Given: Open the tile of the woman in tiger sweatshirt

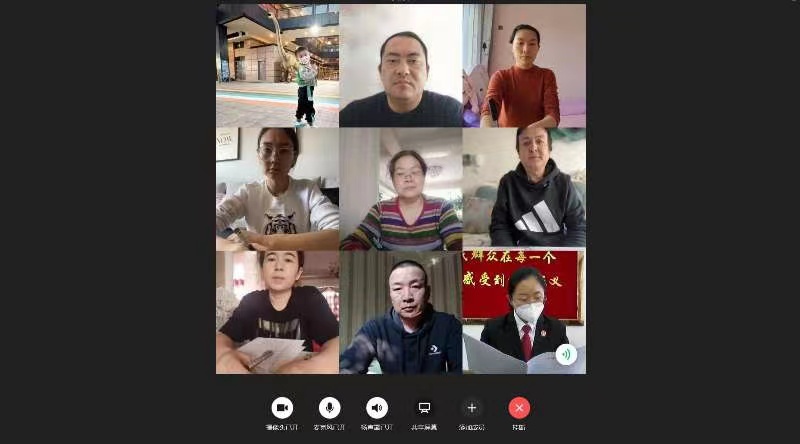Looking at the screenshot, I should pos(277,189).
